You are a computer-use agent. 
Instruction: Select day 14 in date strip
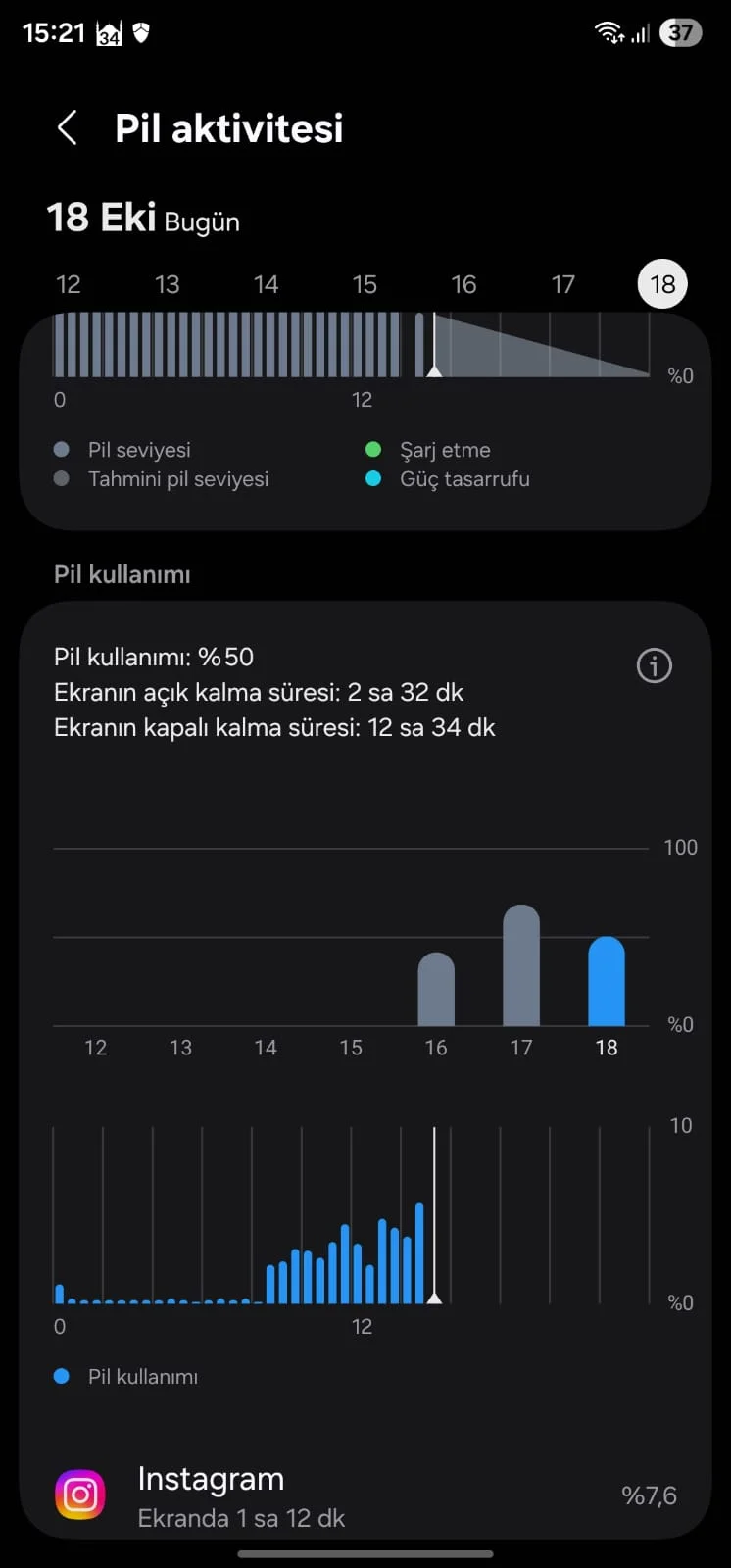coord(266,285)
